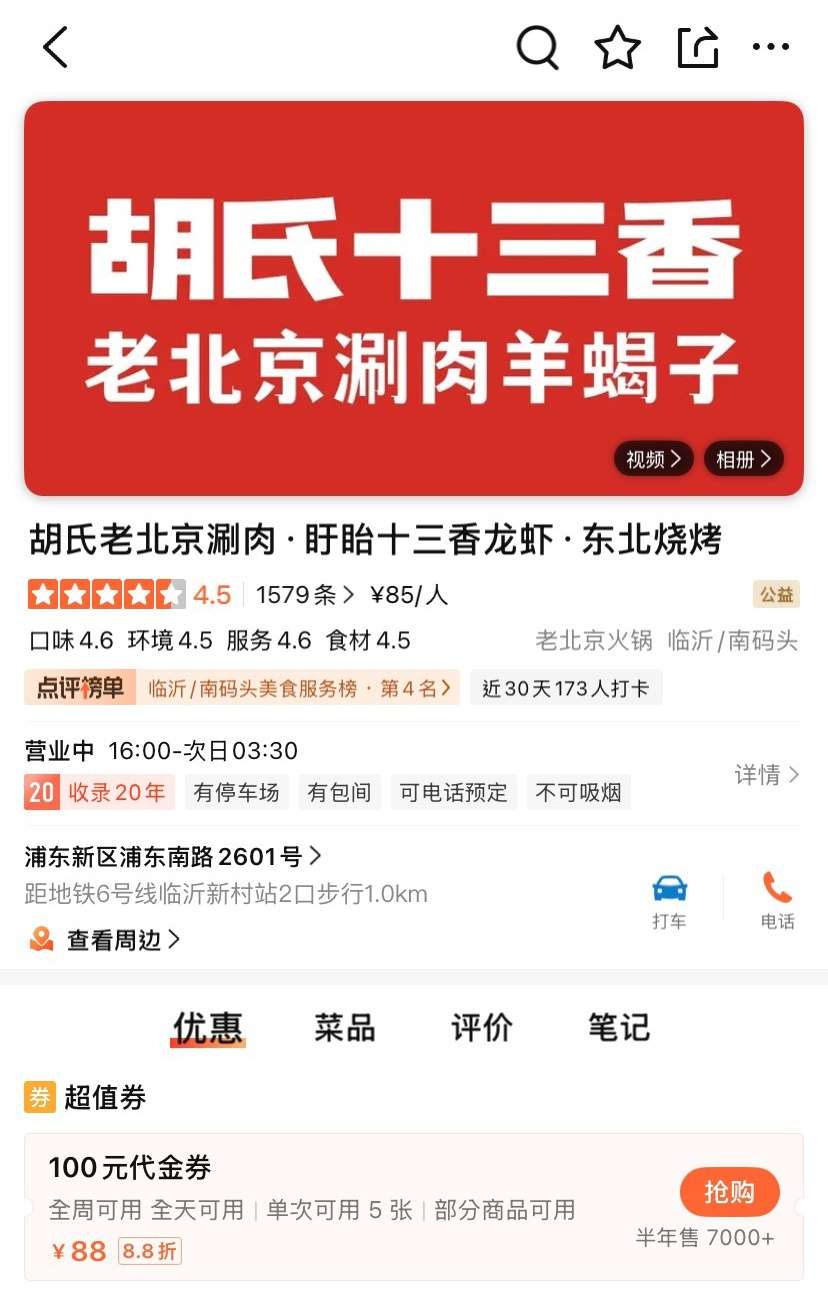The width and height of the screenshot is (828, 1298).
Task: Call the restaurant via 电话
Action: pos(777,900)
